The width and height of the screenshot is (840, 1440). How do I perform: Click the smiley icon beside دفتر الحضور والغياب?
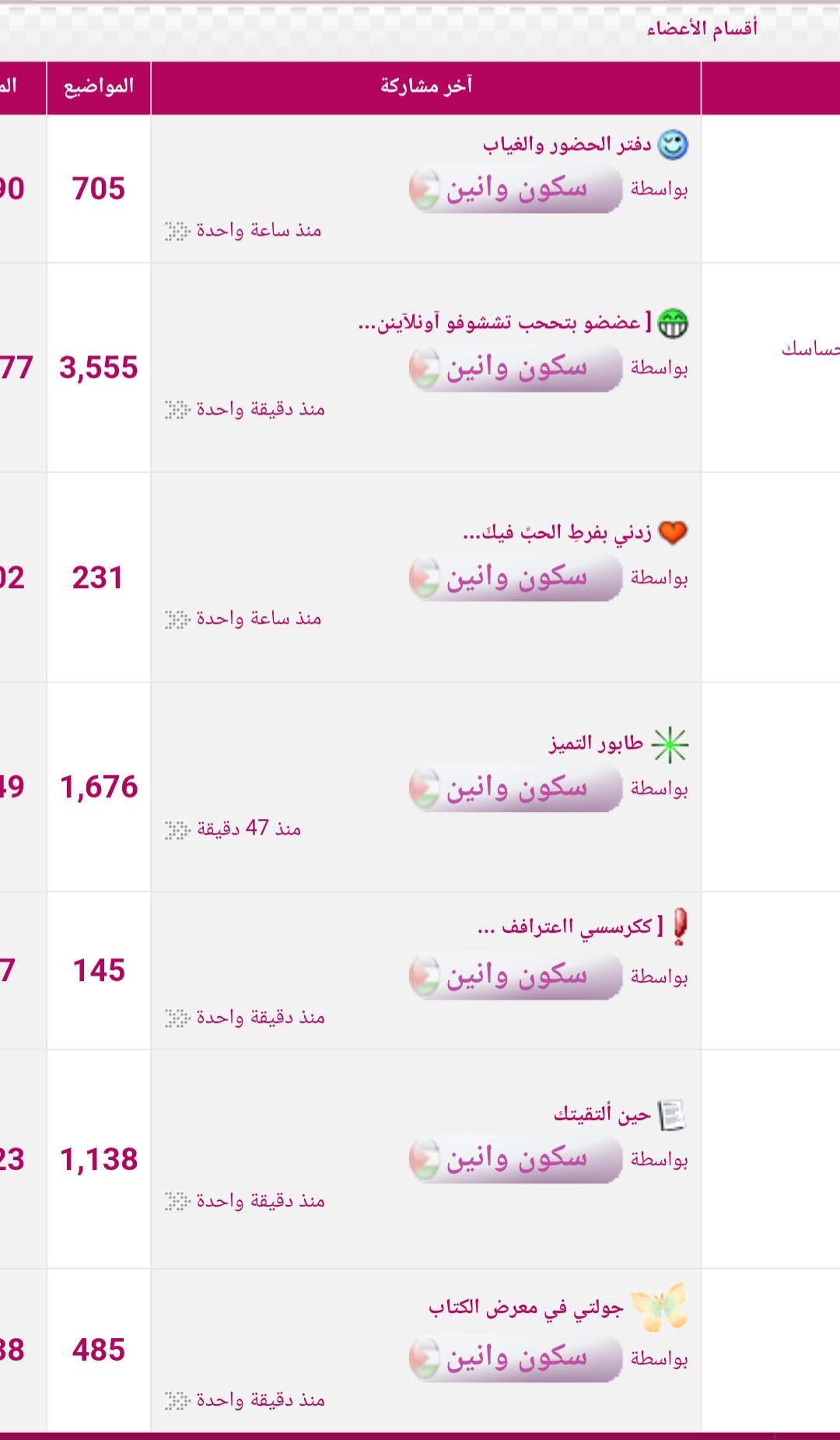pyautogui.click(x=674, y=142)
